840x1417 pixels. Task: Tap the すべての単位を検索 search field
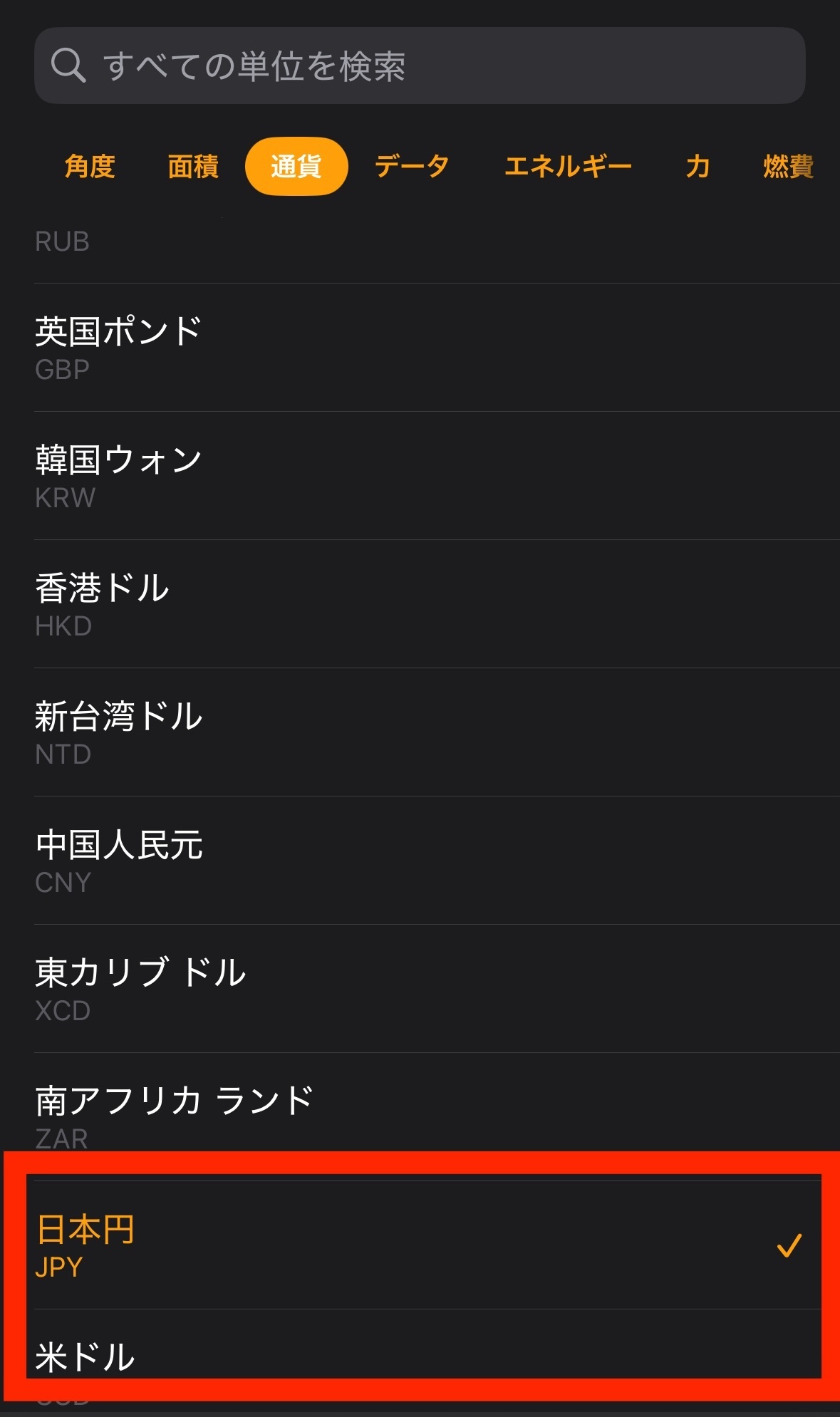(x=420, y=66)
